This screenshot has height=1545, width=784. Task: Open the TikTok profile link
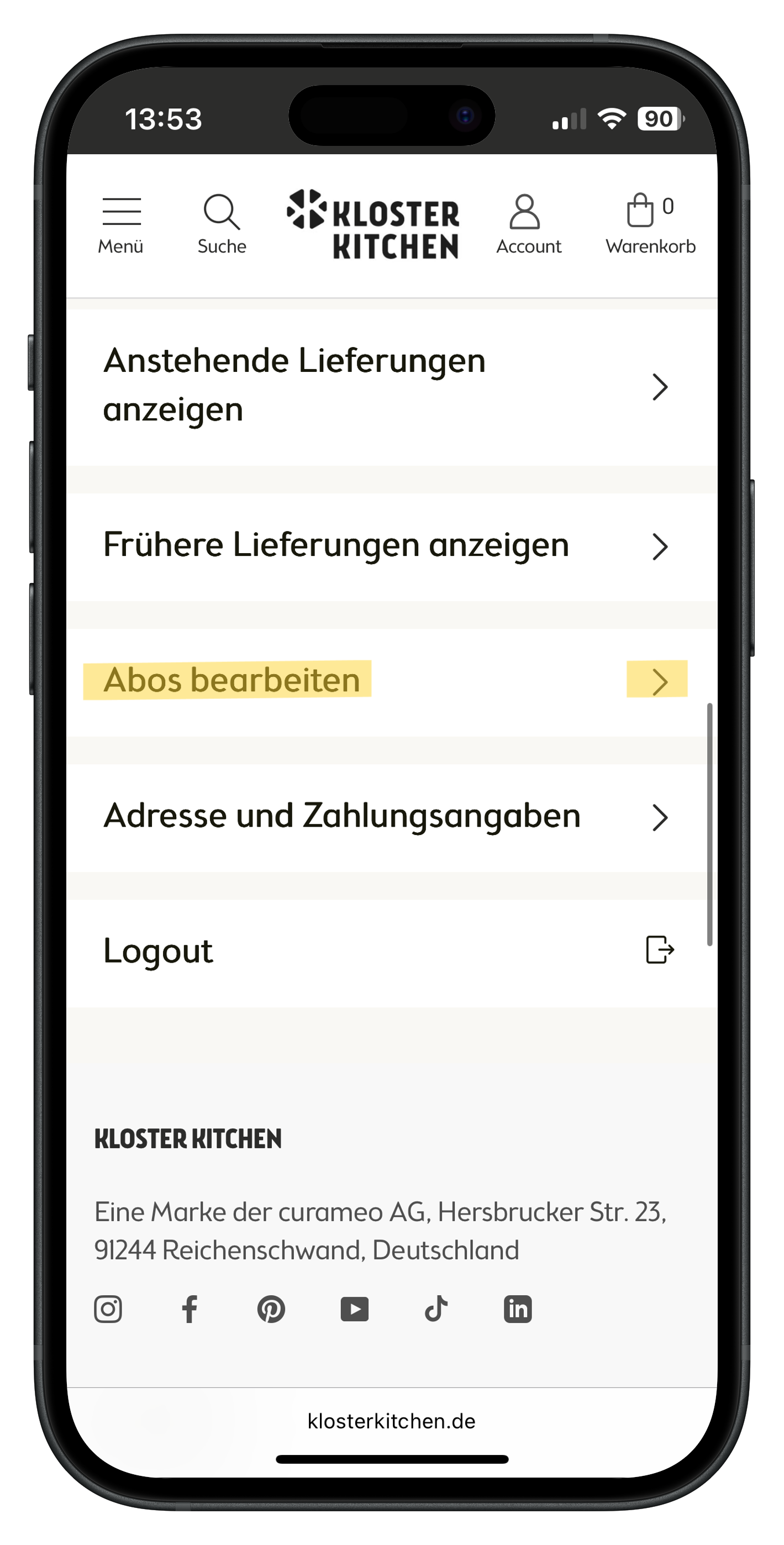(436, 1308)
